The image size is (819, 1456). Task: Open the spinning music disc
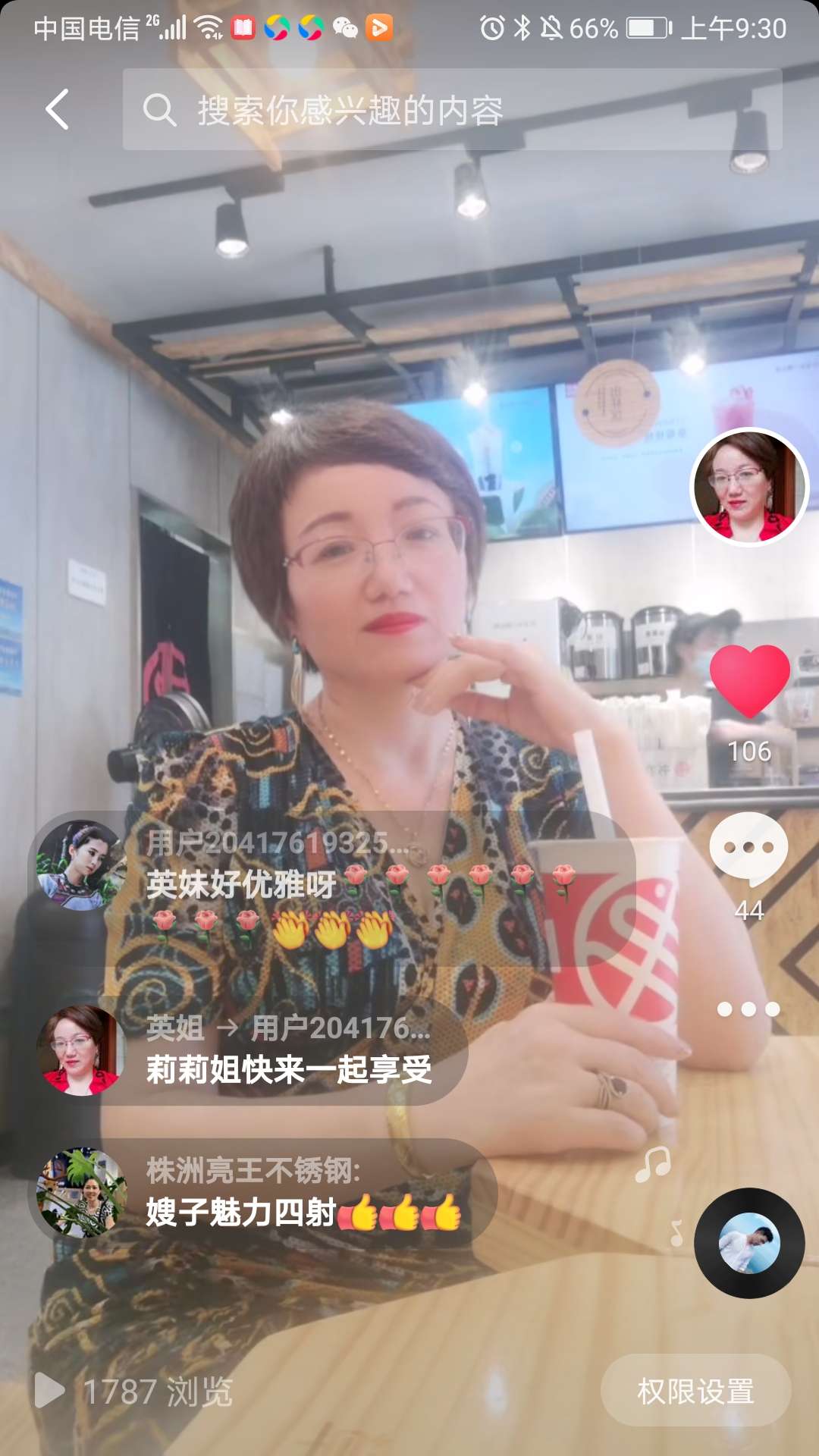click(749, 1243)
